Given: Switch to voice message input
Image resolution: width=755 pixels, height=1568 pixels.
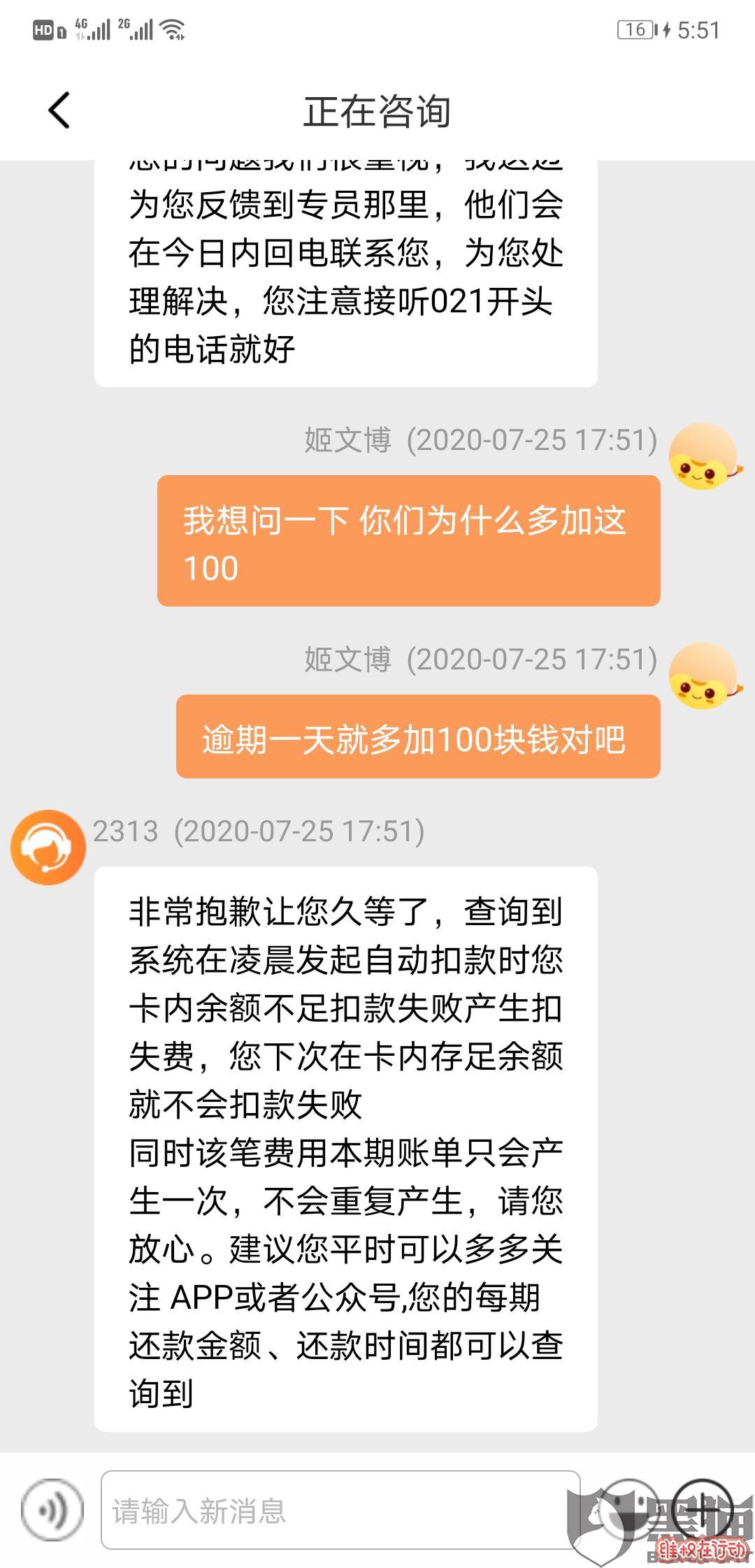Looking at the screenshot, I should [x=52, y=1510].
